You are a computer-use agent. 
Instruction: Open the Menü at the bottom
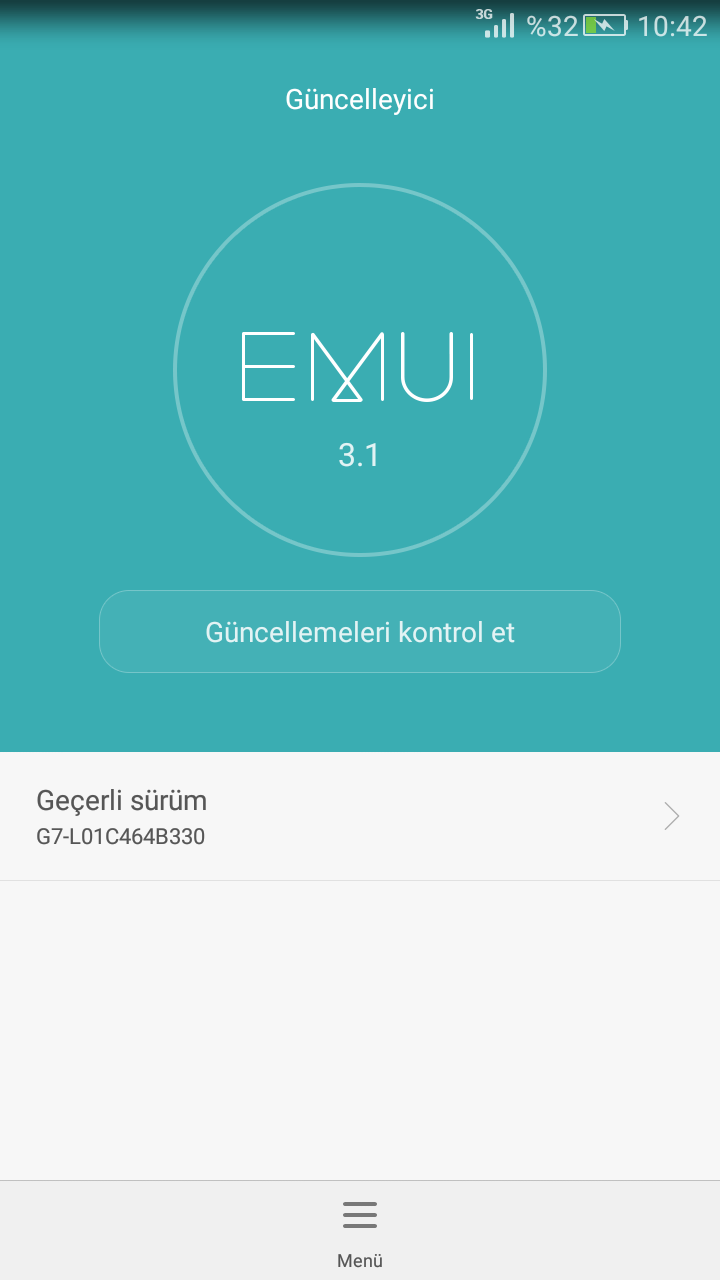(360, 1230)
